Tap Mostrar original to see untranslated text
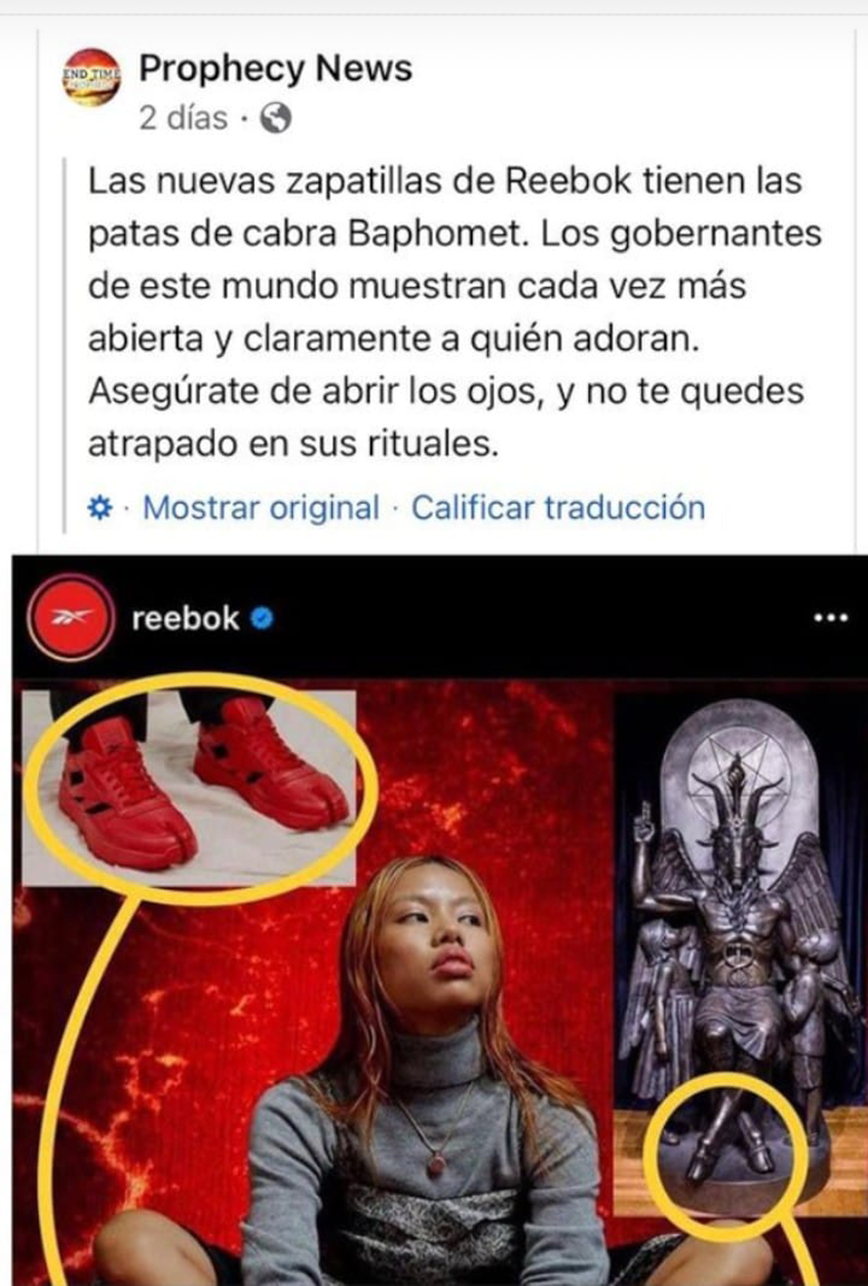This screenshot has width=868, height=1286. tap(261, 508)
